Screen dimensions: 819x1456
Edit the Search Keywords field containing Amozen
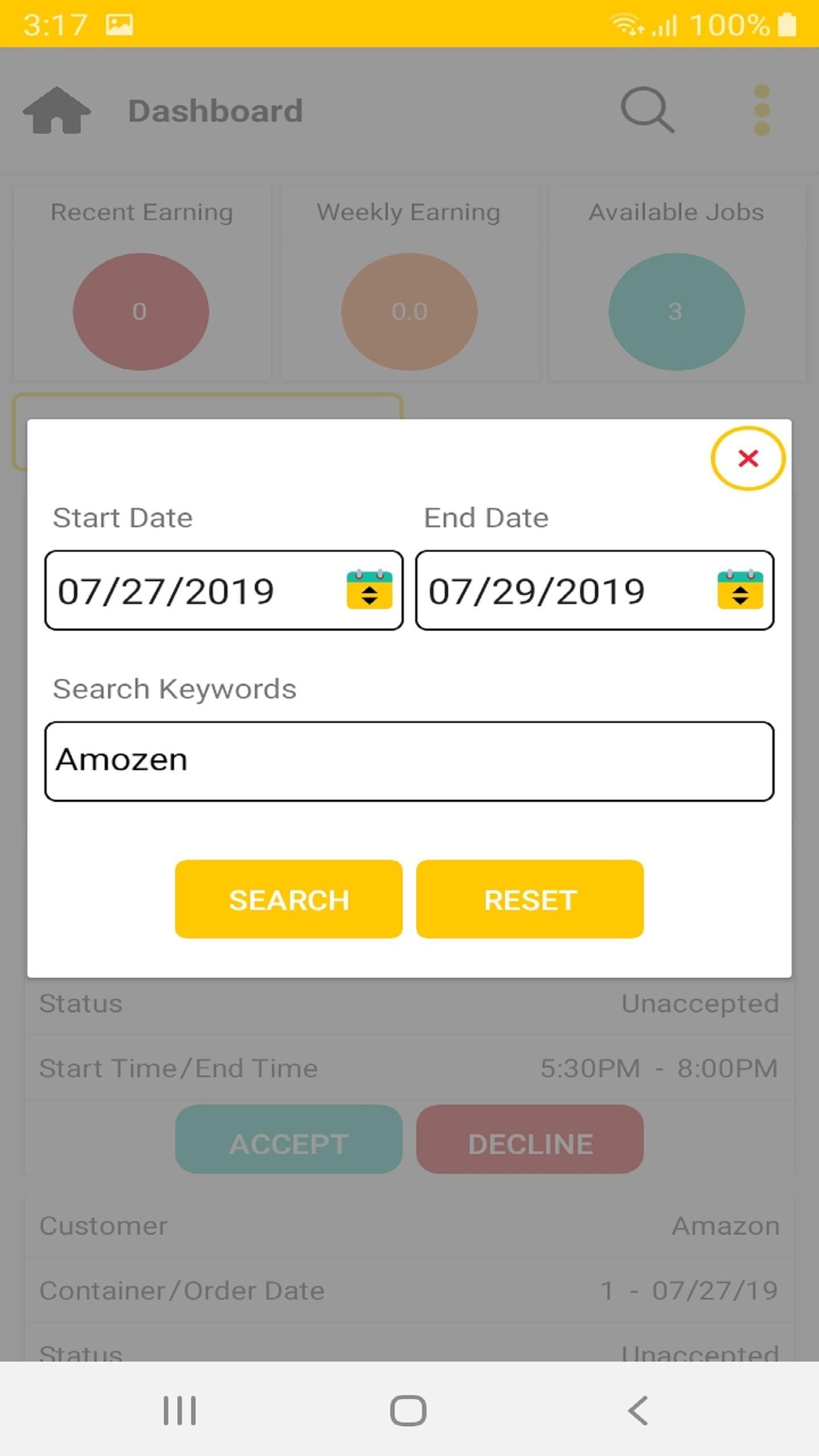(x=409, y=762)
